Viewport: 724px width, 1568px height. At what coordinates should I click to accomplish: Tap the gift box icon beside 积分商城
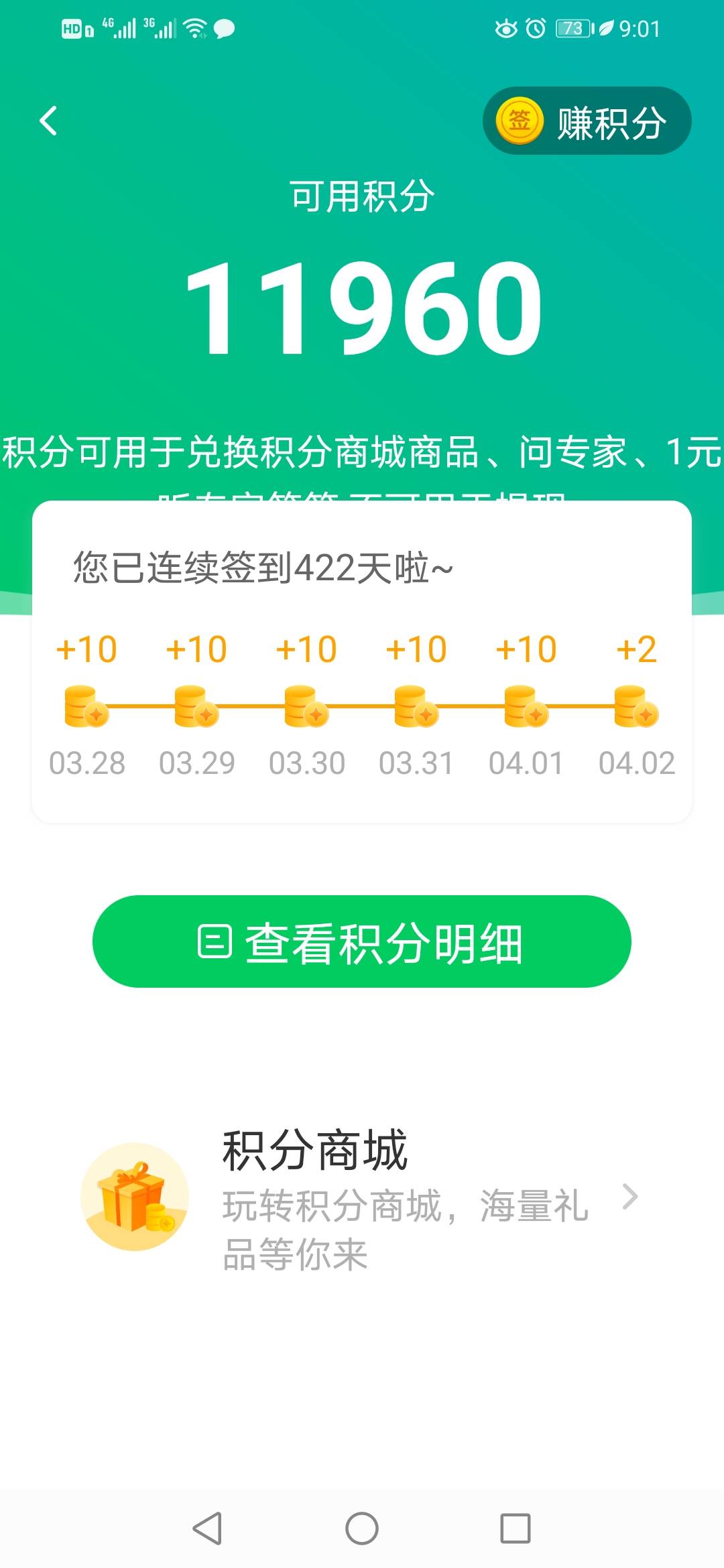[135, 1199]
